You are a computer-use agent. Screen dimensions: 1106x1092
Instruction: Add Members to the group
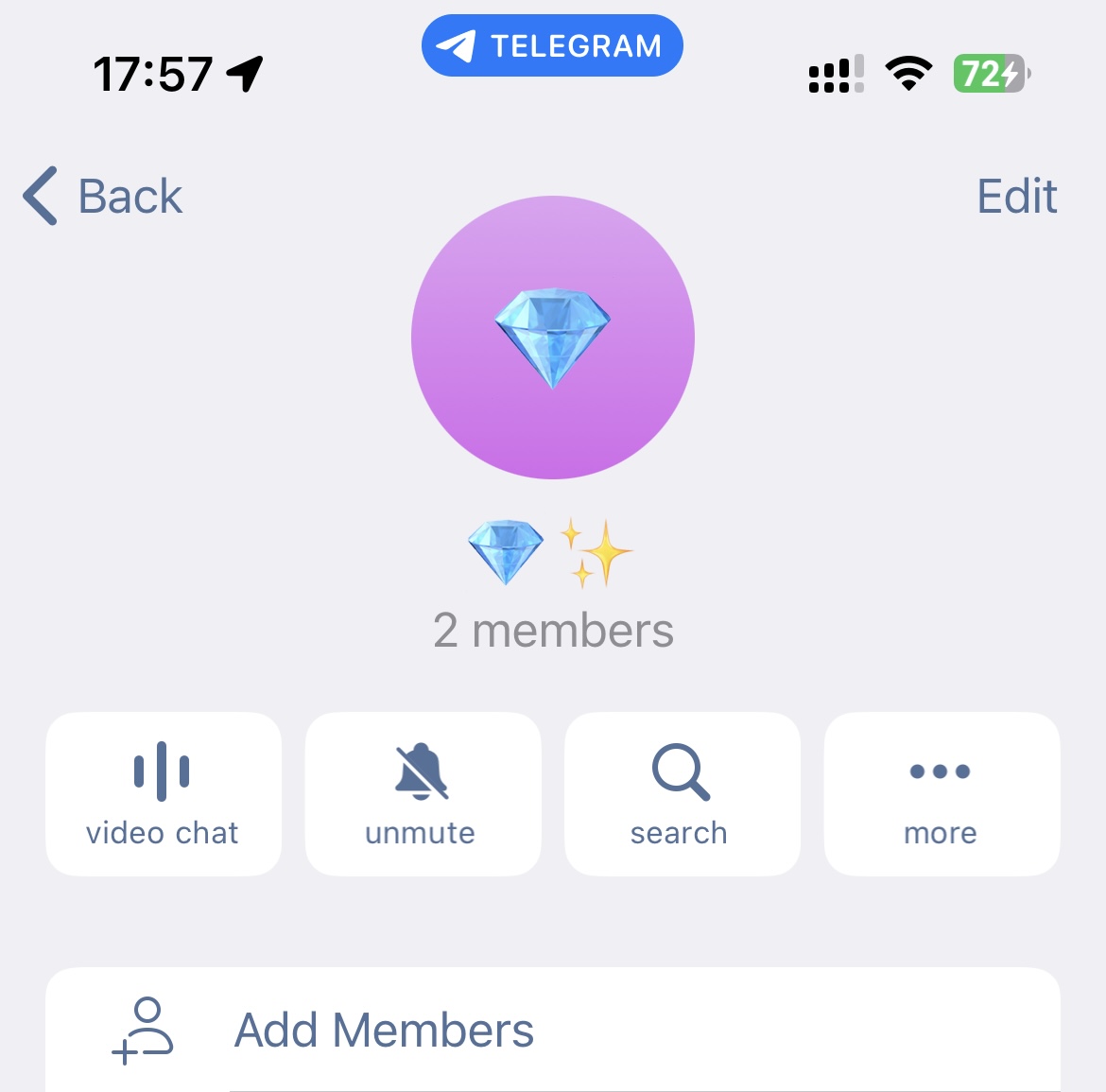pyautogui.click(x=384, y=1031)
